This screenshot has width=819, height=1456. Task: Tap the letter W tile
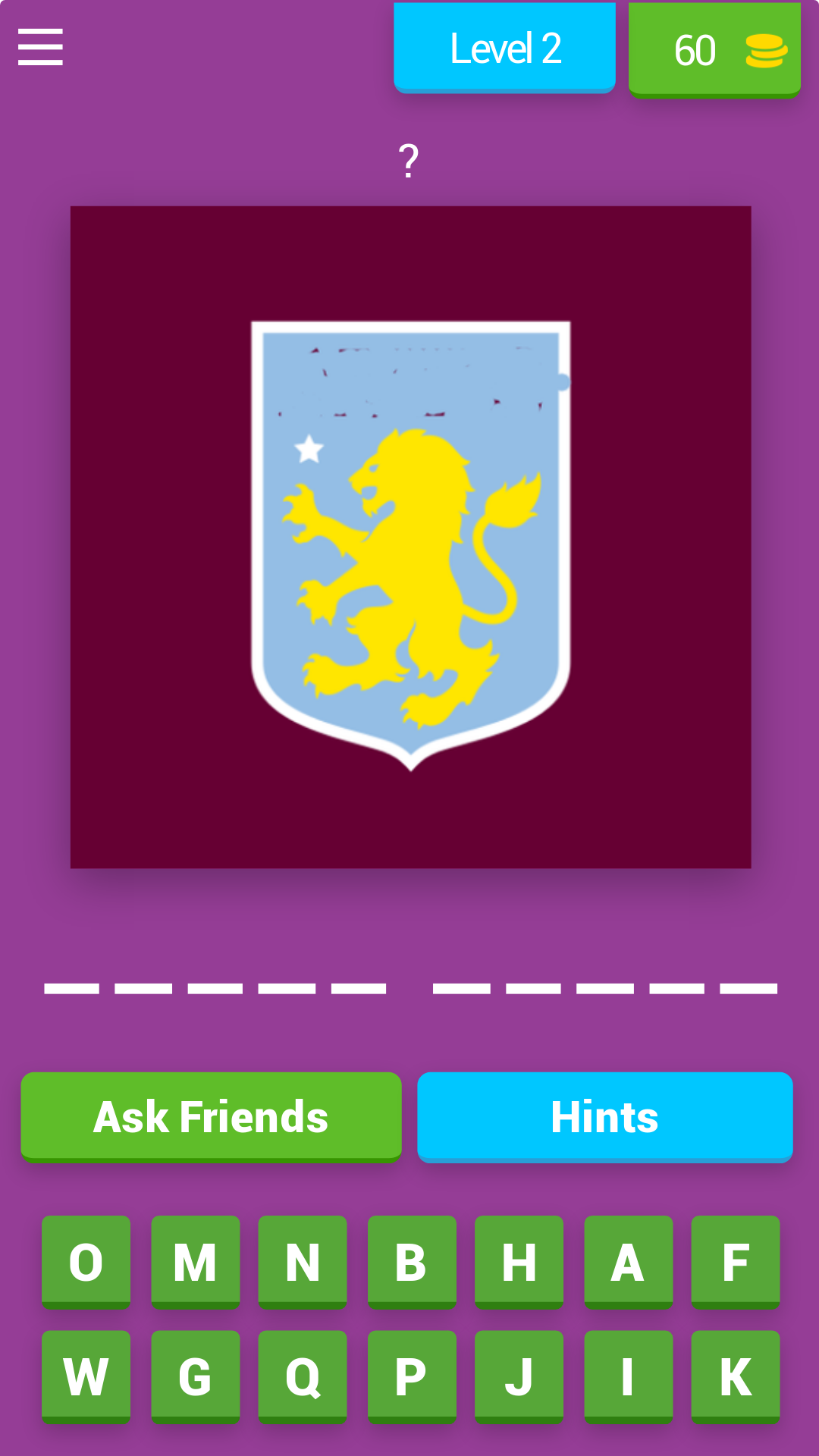[x=86, y=1377]
